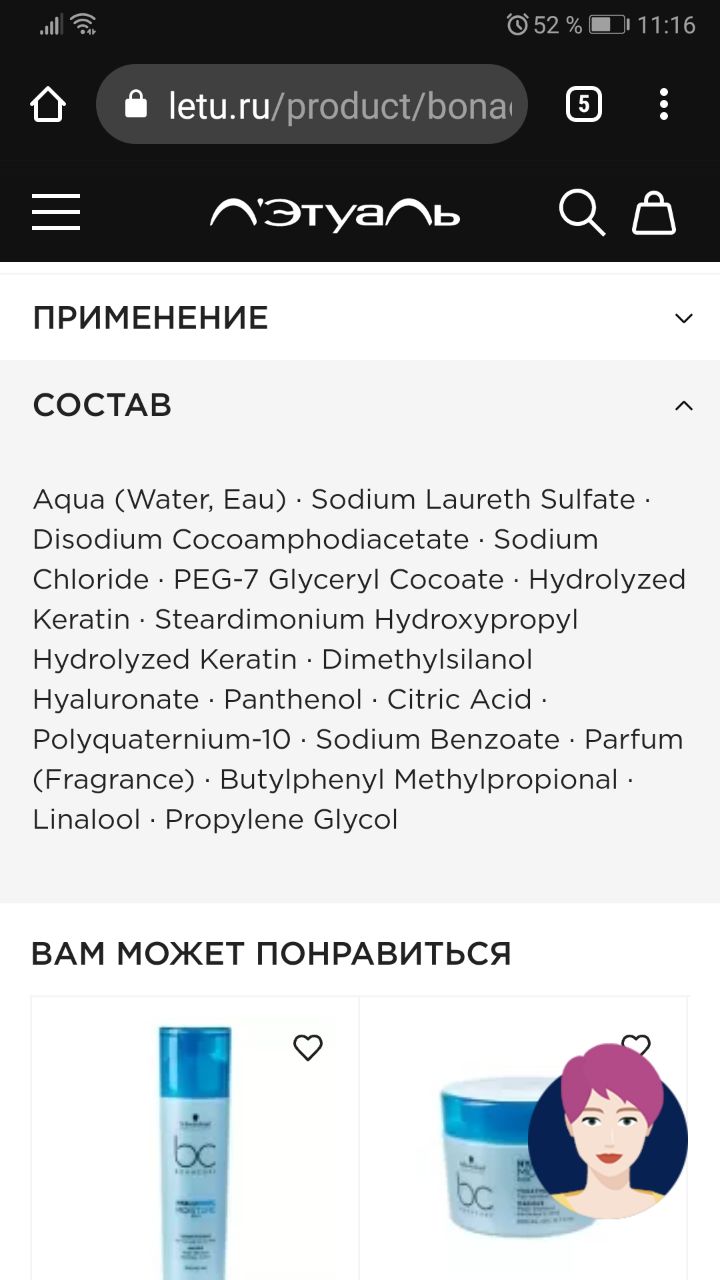Open the BC conditioner bottle product card
The width and height of the screenshot is (720, 1280).
point(195,1138)
